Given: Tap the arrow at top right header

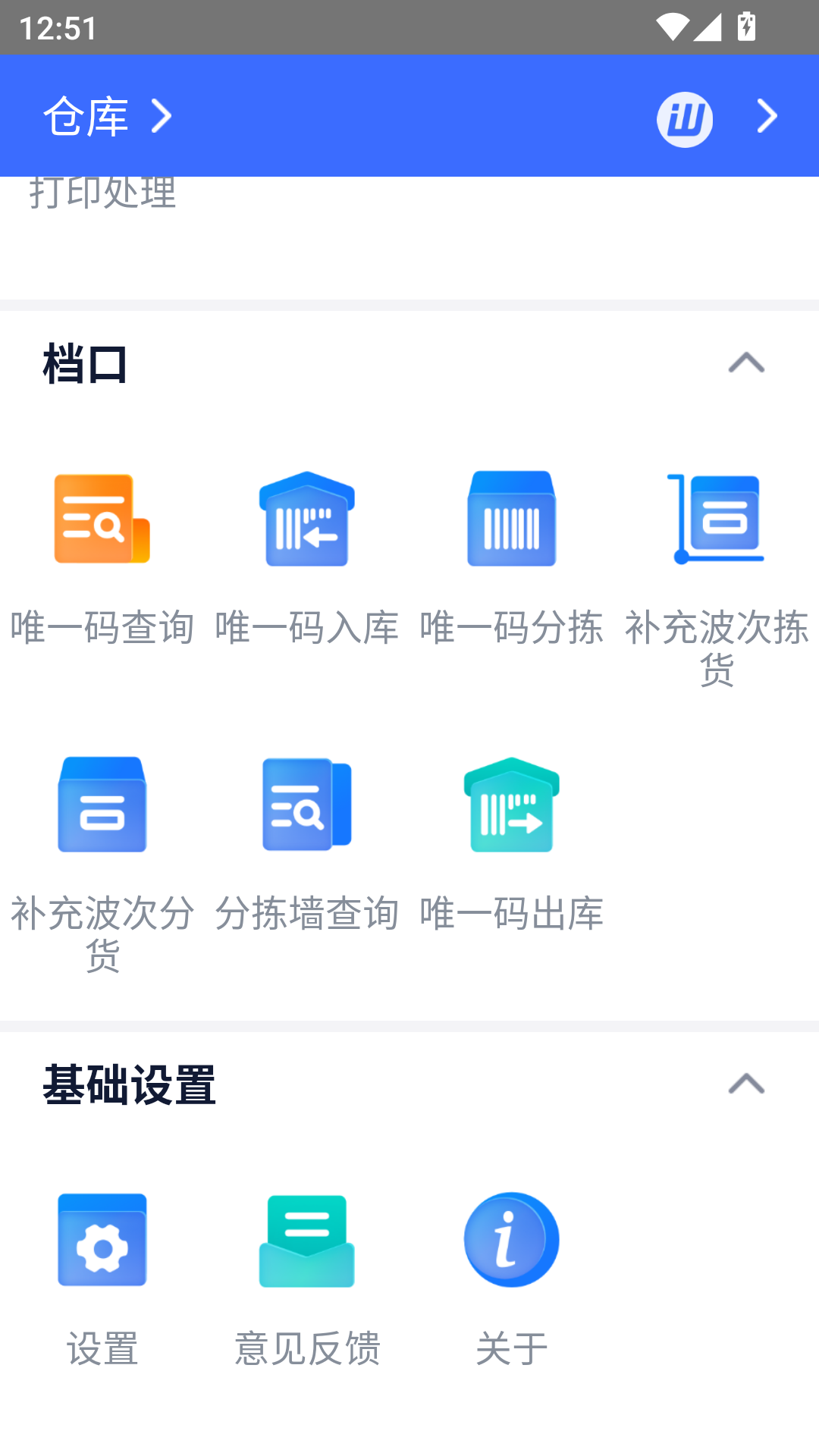Looking at the screenshot, I should [x=767, y=115].
